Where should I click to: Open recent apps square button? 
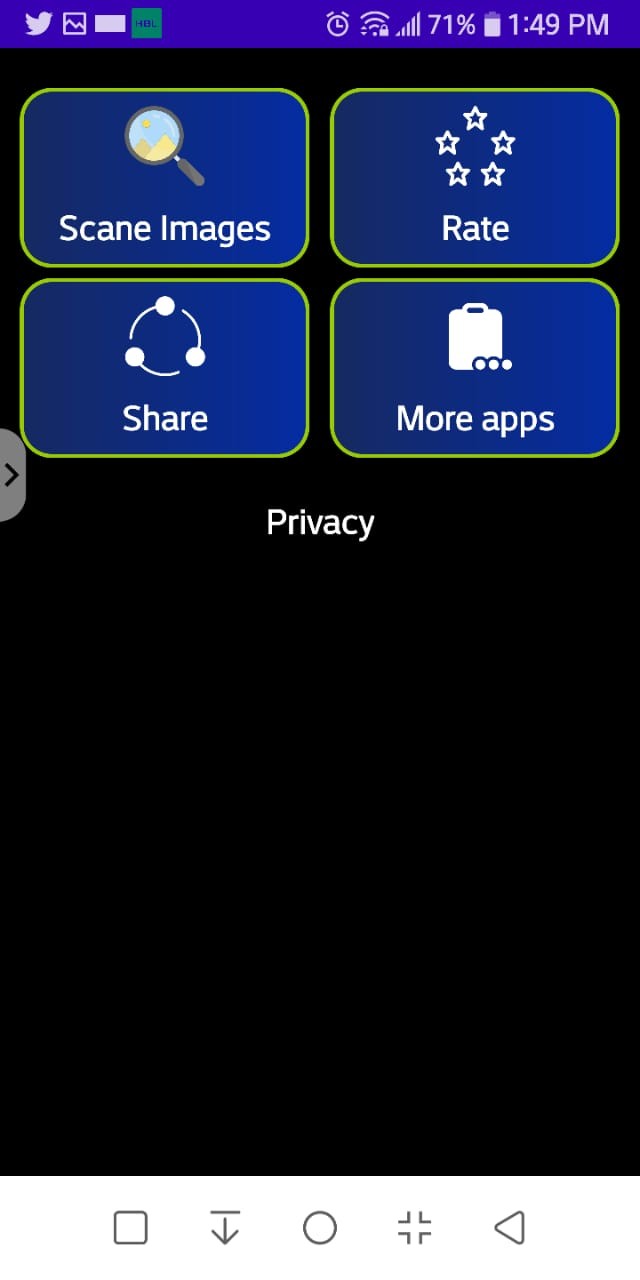click(x=130, y=1227)
